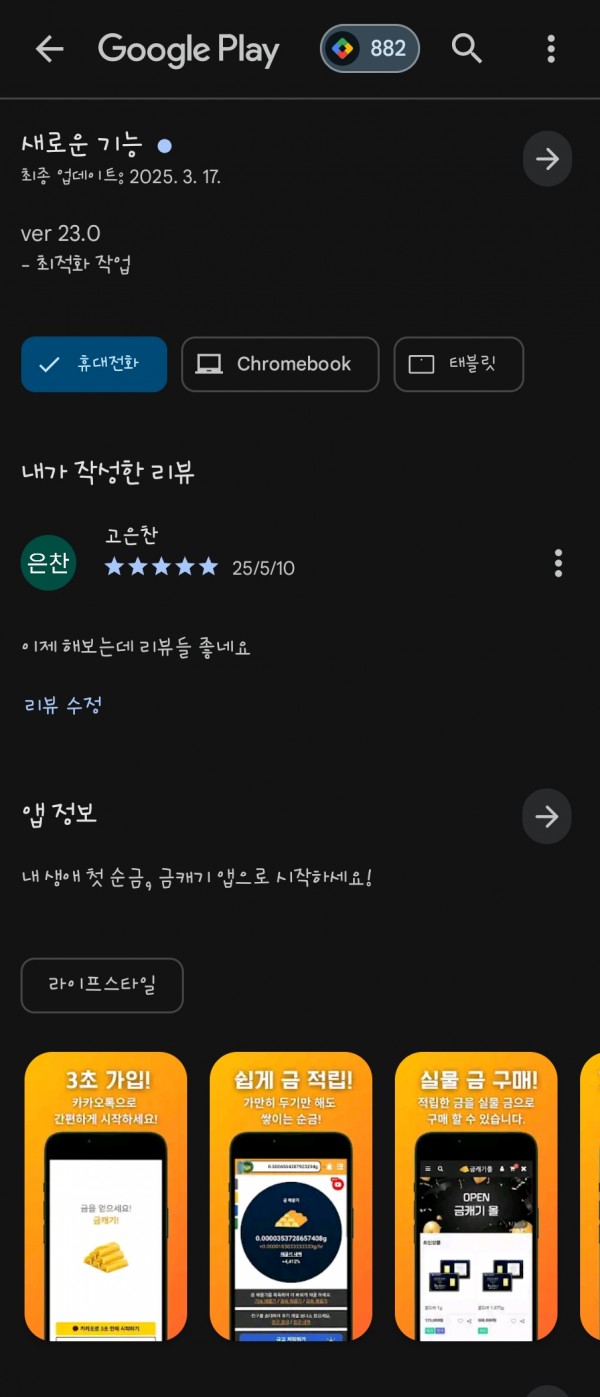Open options menu for 고은찬's review
This screenshot has width=600, height=1397.
(x=558, y=563)
